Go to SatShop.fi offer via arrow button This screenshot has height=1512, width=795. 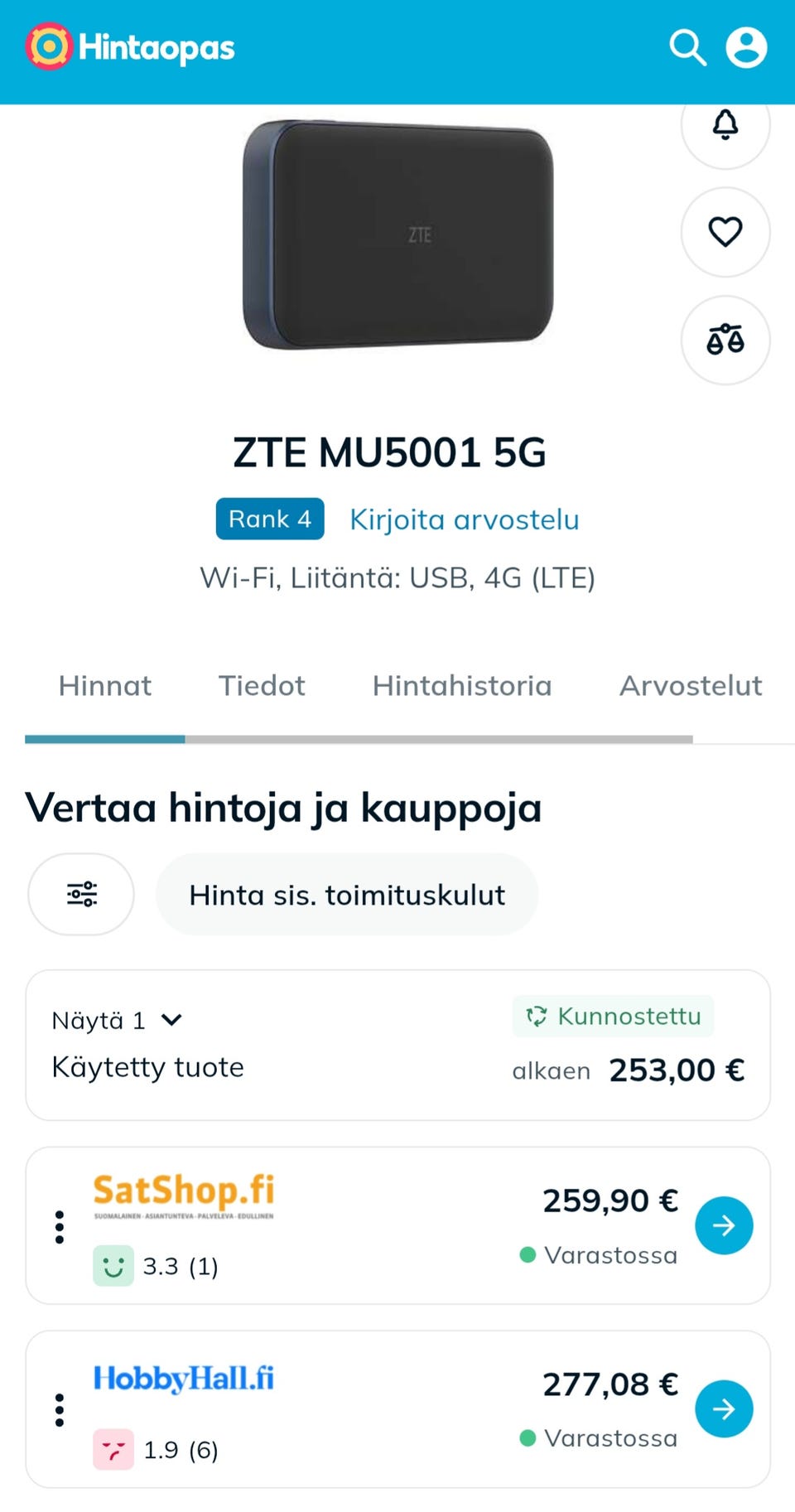click(724, 1225)
